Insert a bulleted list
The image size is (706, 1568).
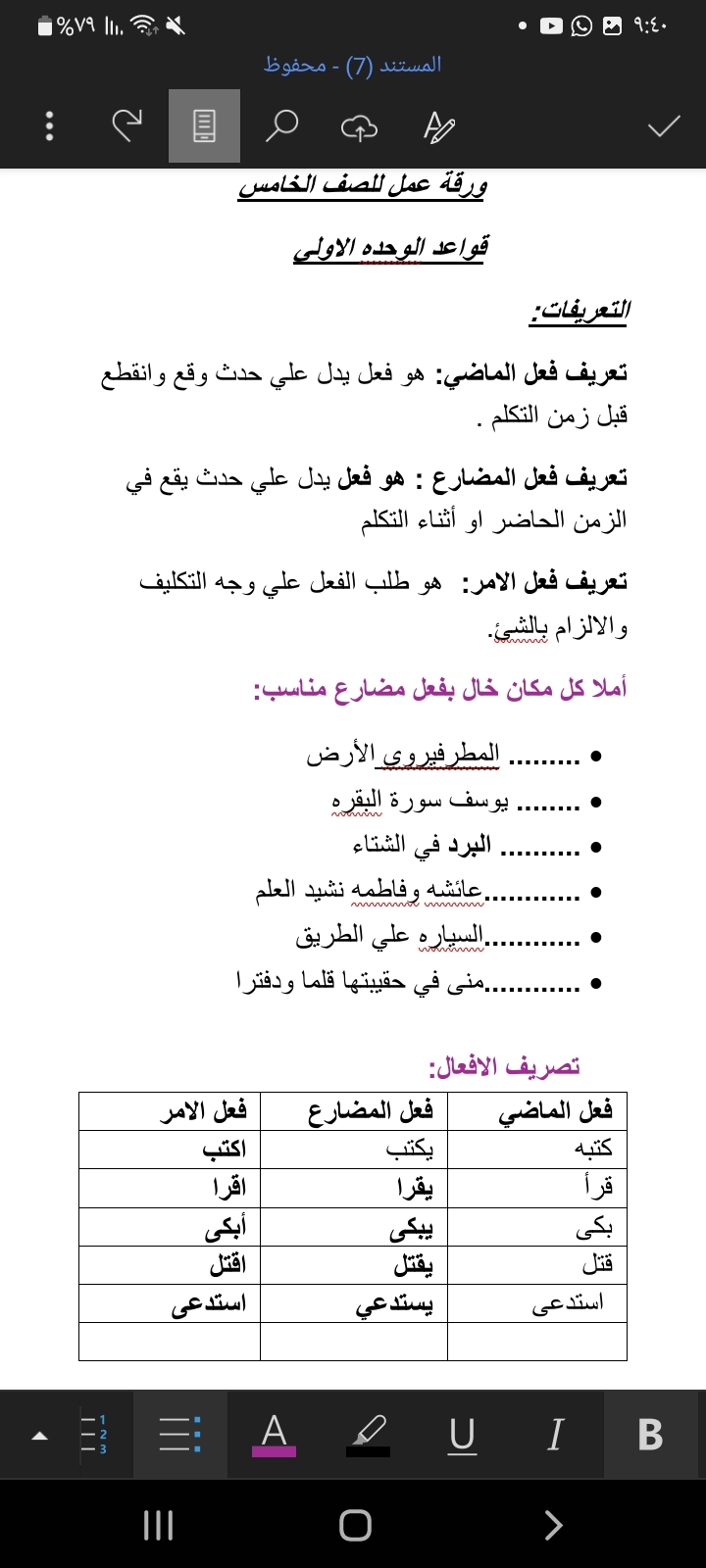[x=180, y=1435]
